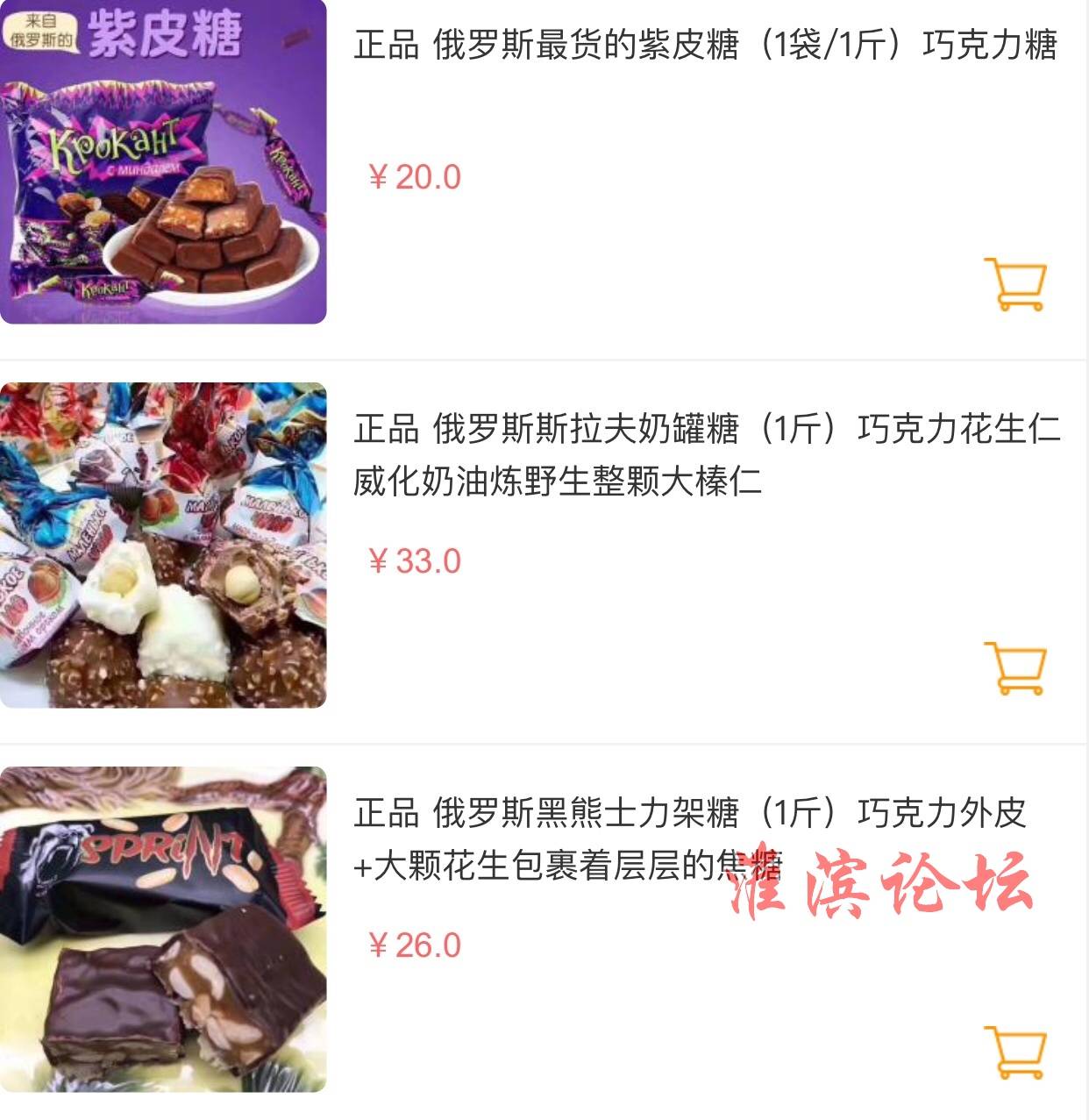Add the ¥20.0 紫皮糖 to cart
Viewport: 1089px width, 1120px height.
click(x=1015, y=283)
